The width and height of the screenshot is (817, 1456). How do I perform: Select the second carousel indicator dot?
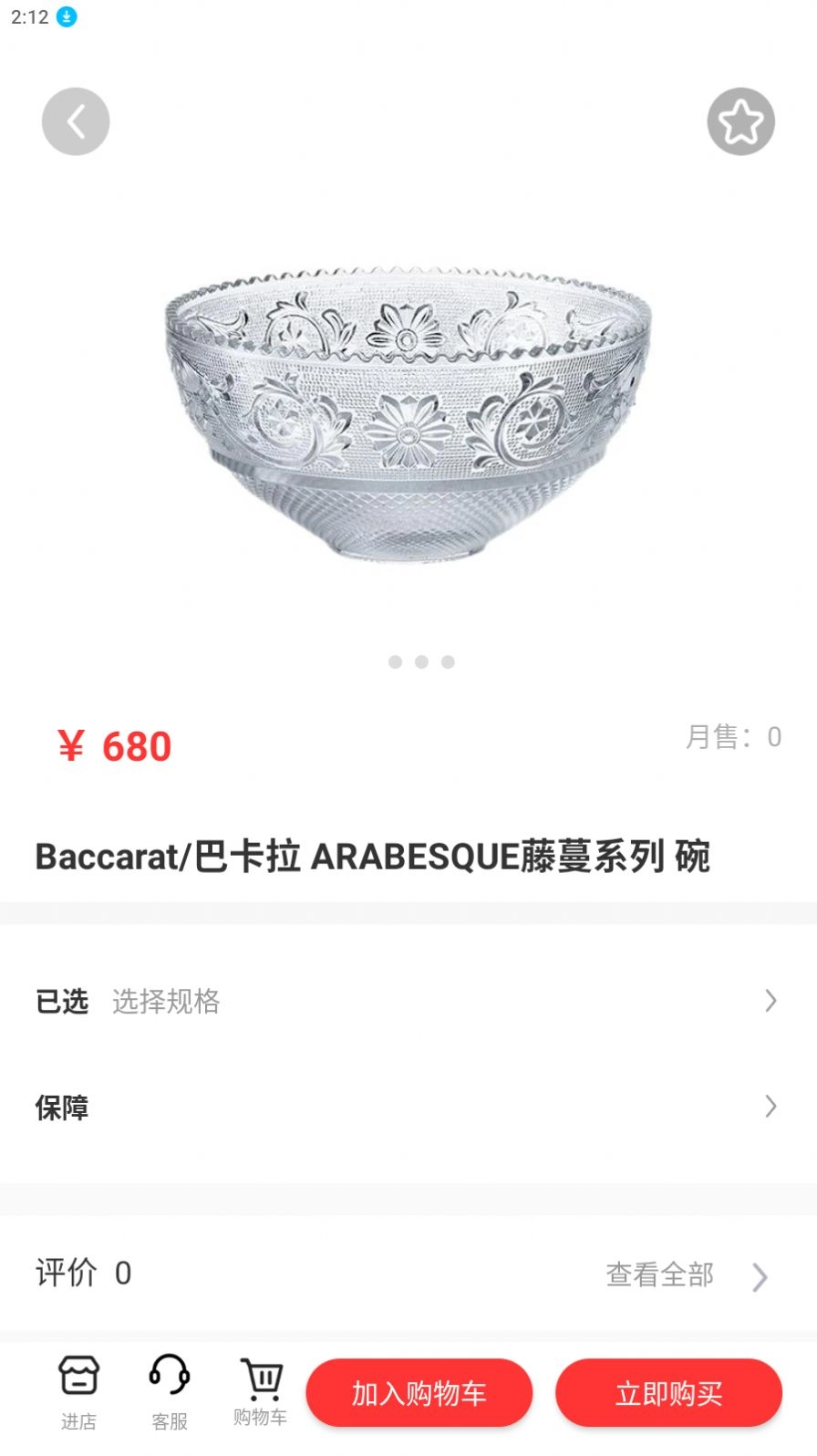tap(421, 662)
